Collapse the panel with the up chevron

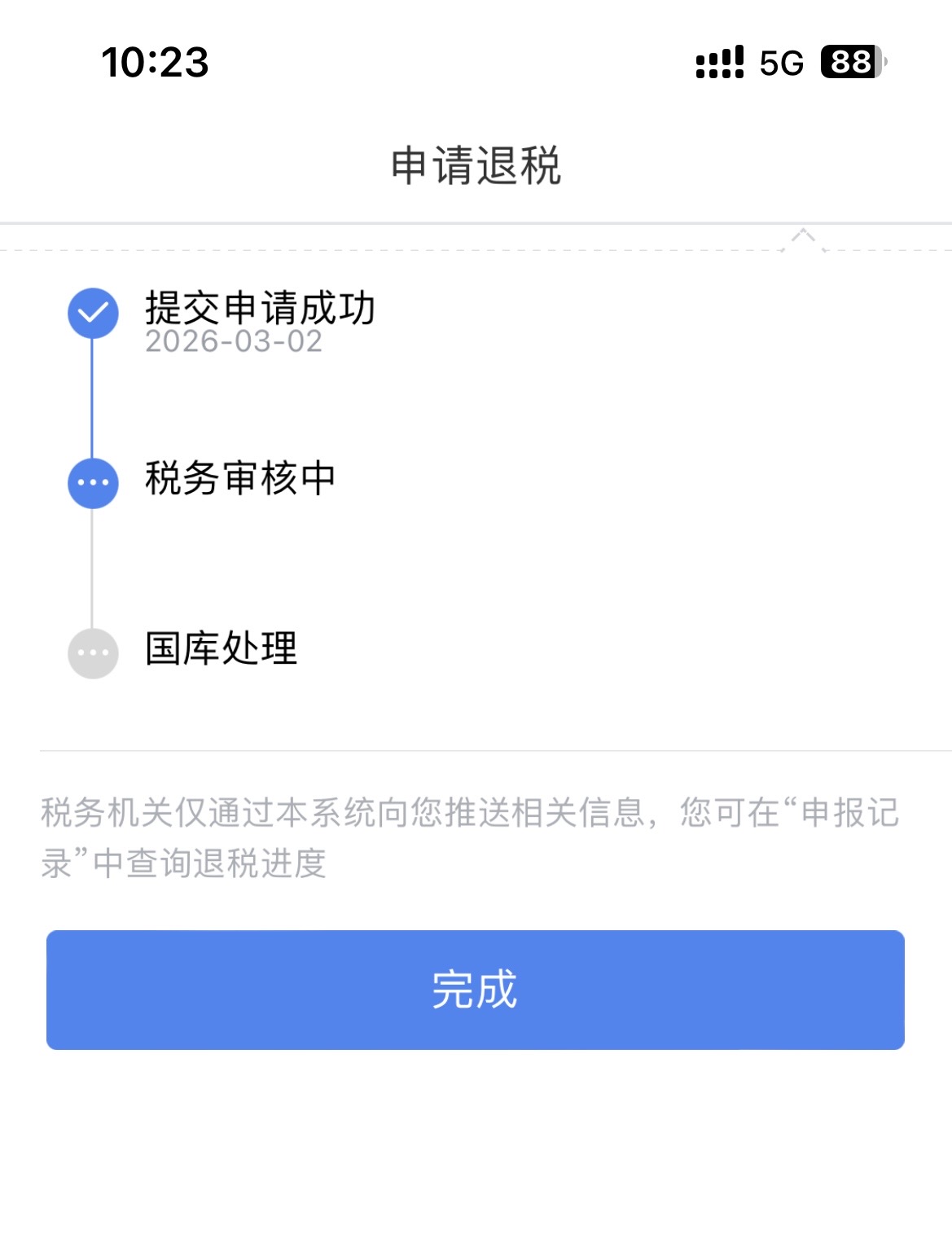pyautogui.click(x=803, y=238)
